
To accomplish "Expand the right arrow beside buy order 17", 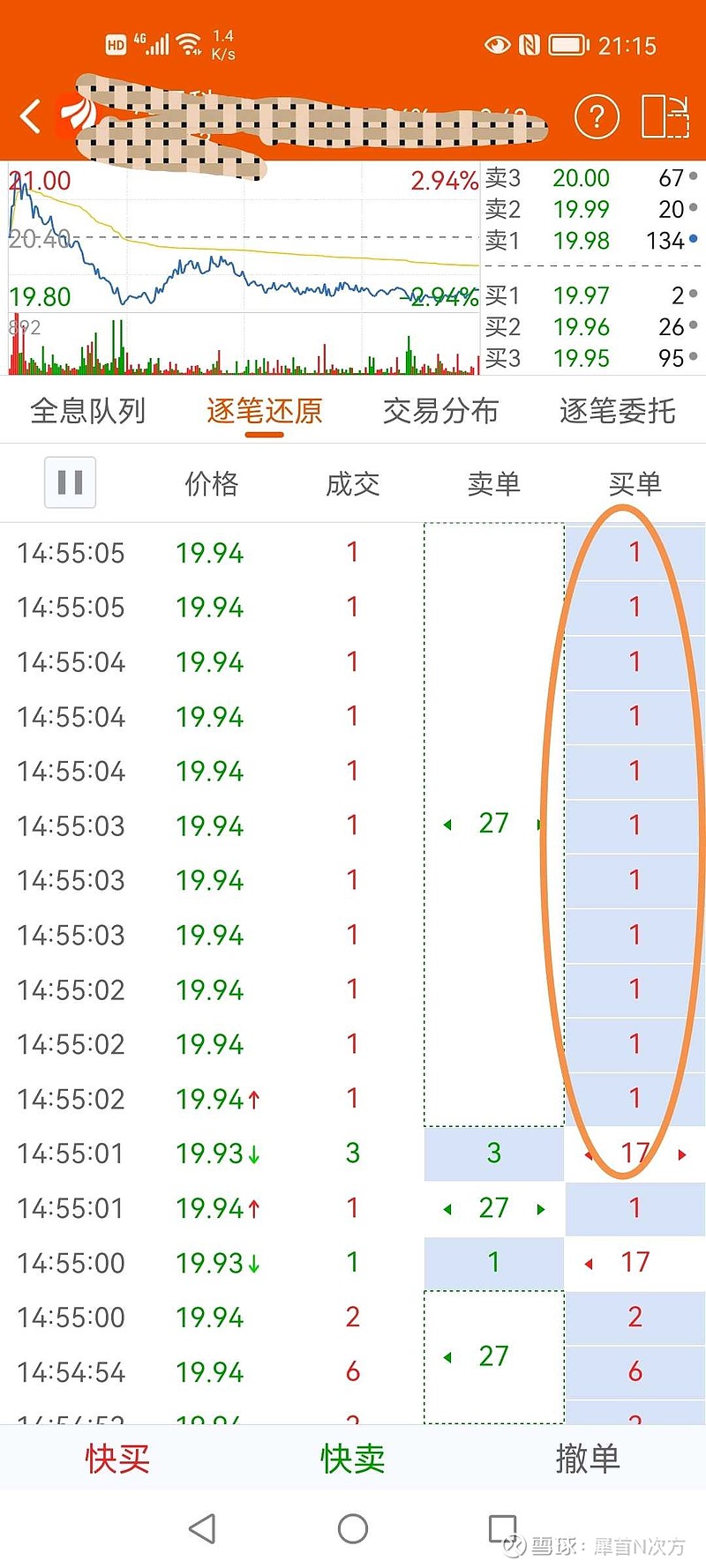I will 680,1154.
